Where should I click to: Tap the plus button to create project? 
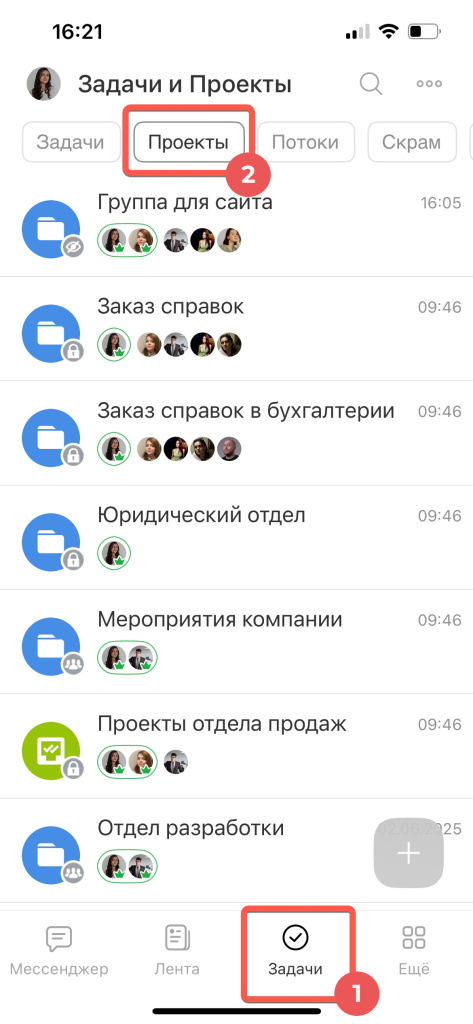(x=409, y=853)
